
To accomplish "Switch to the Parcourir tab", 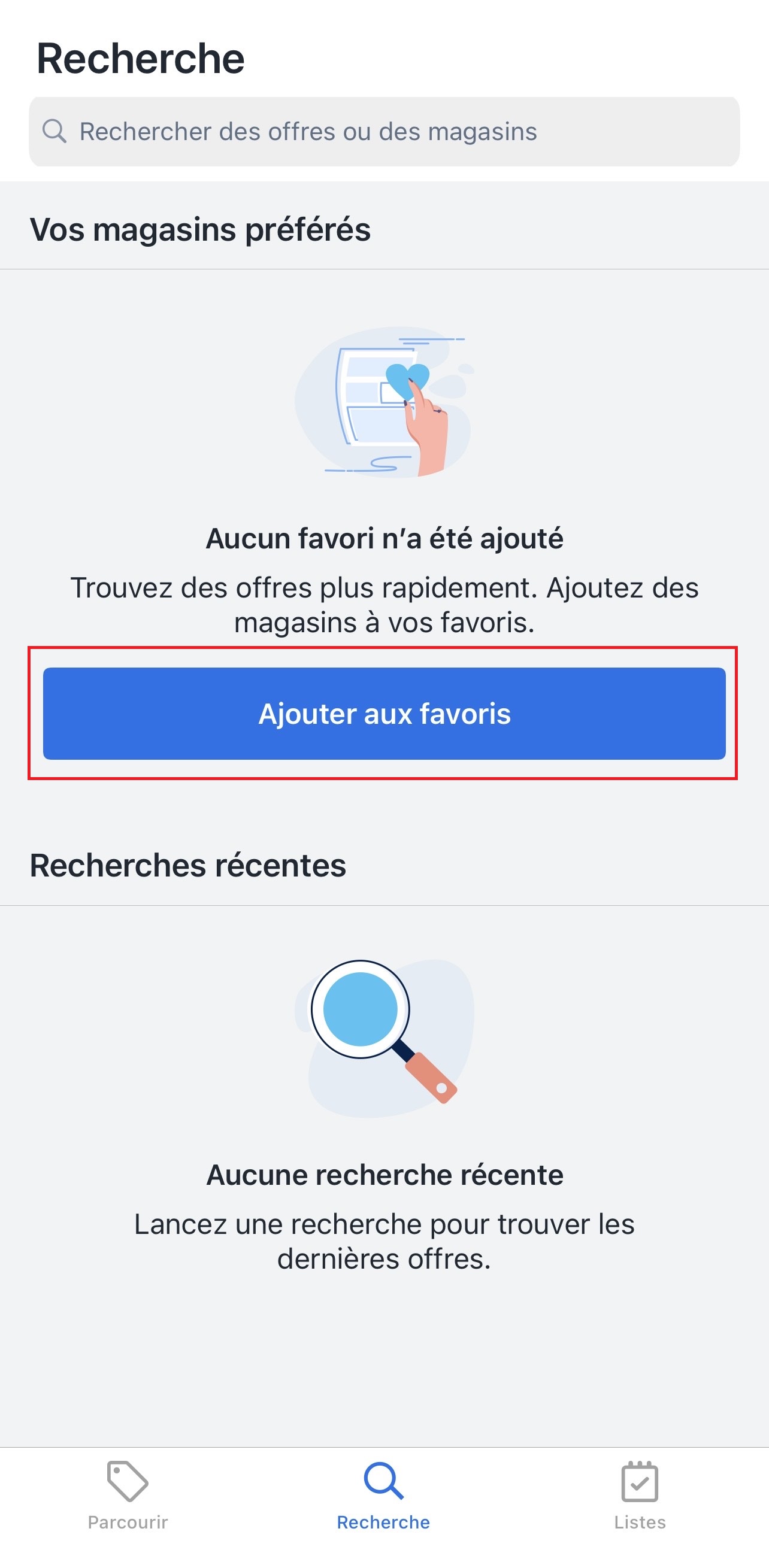I will click(x=128, y=1495).
